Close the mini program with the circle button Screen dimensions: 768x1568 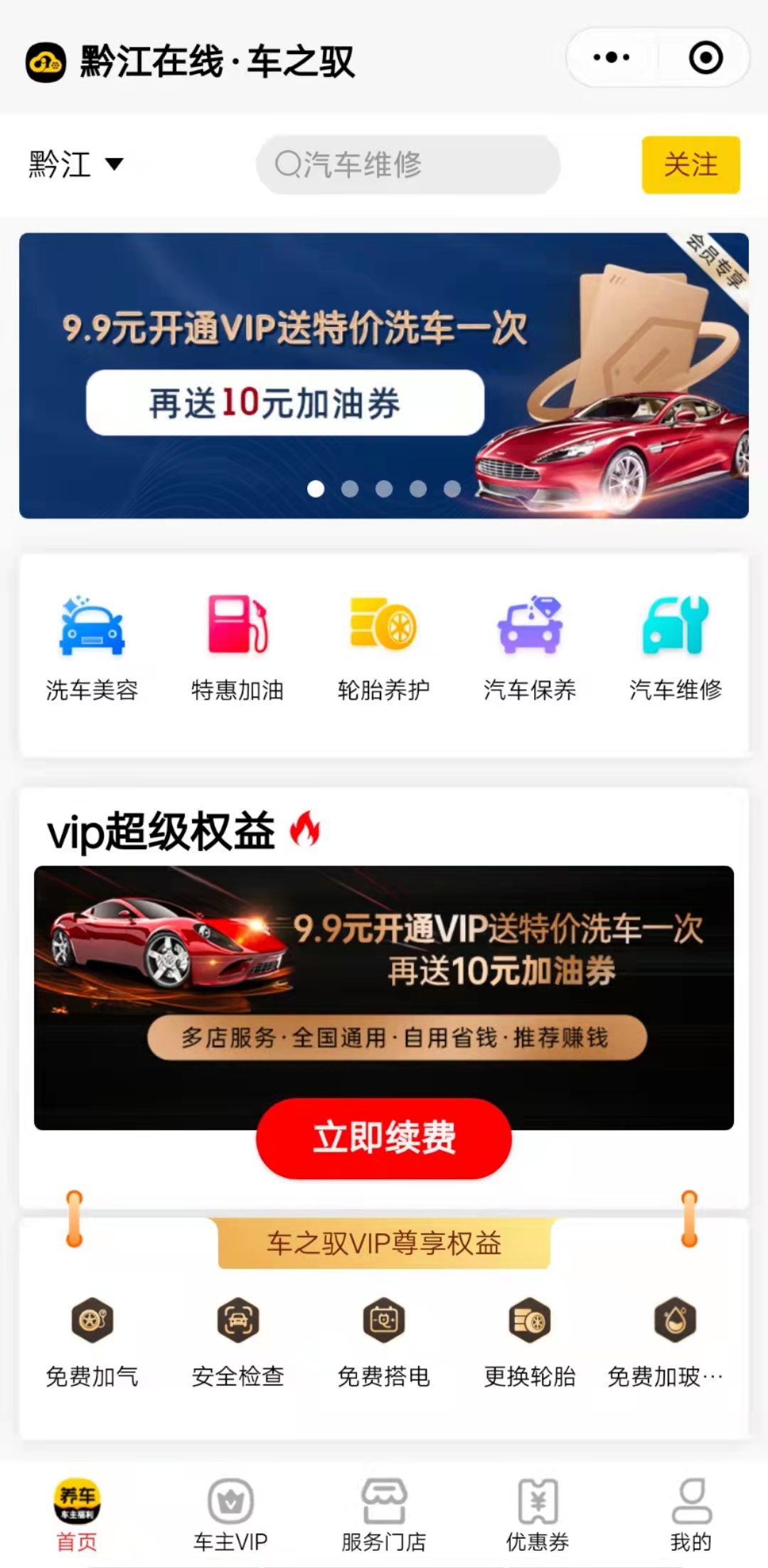click(705, 58)
